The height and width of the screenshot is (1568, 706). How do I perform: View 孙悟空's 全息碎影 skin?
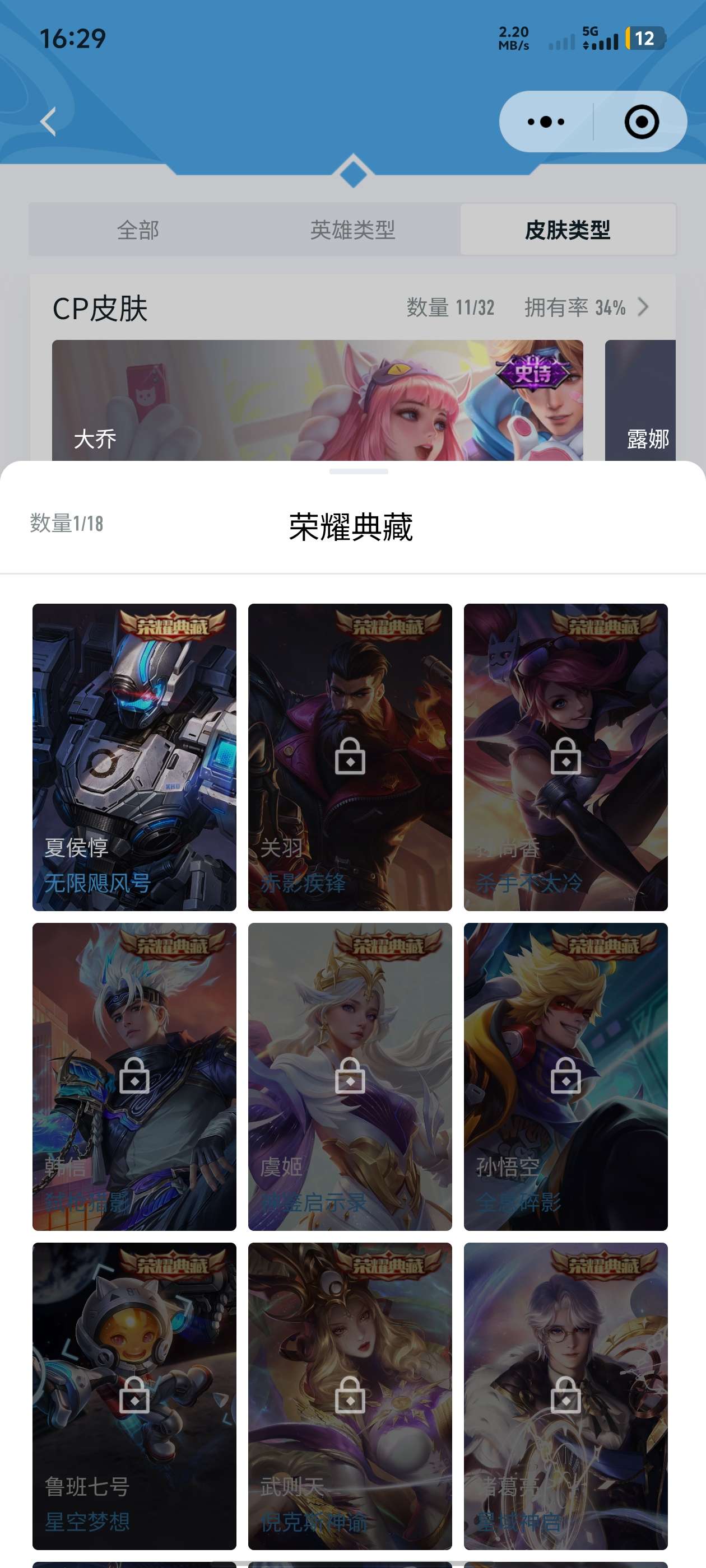[x=565, y=1076]
